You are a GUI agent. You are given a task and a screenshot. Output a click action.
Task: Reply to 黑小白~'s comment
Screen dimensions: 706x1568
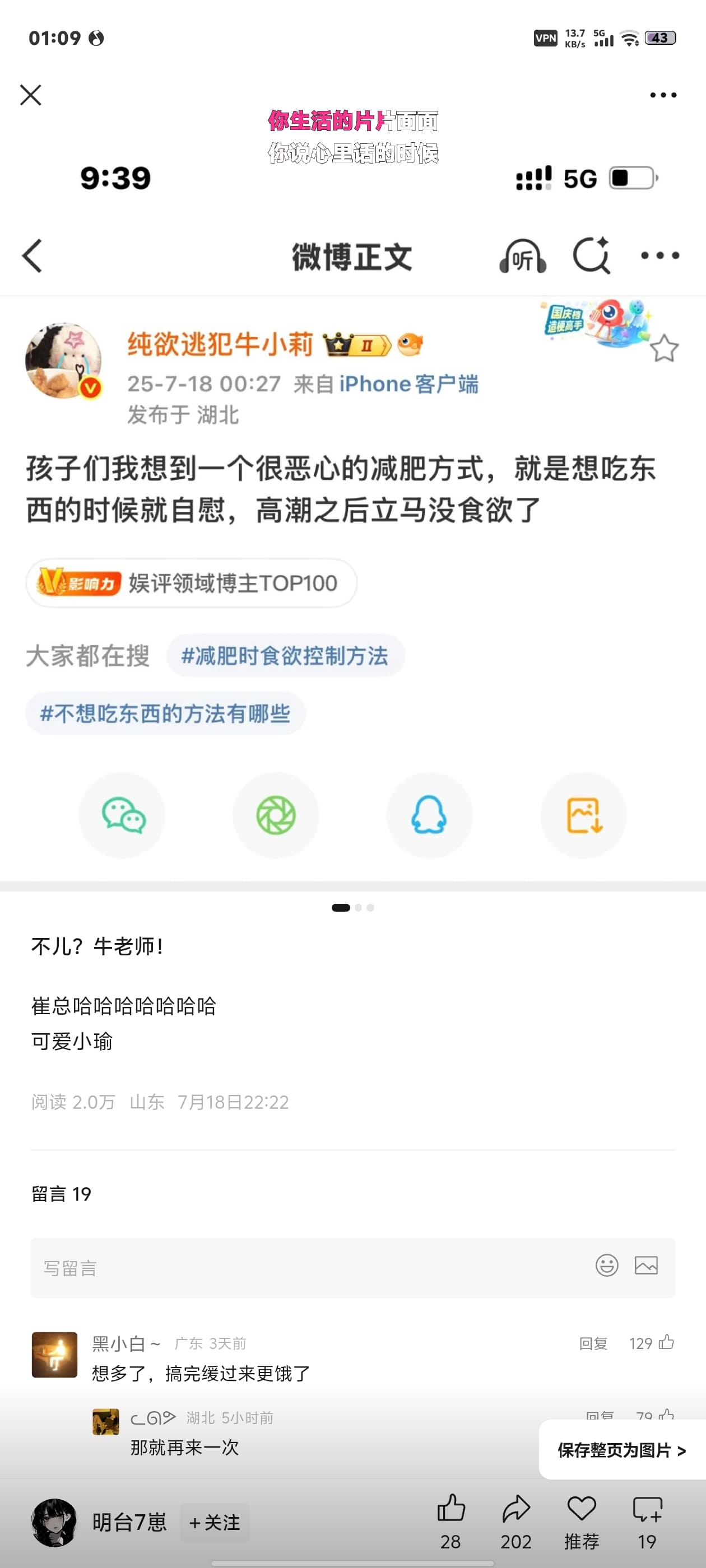(593, 1343)
